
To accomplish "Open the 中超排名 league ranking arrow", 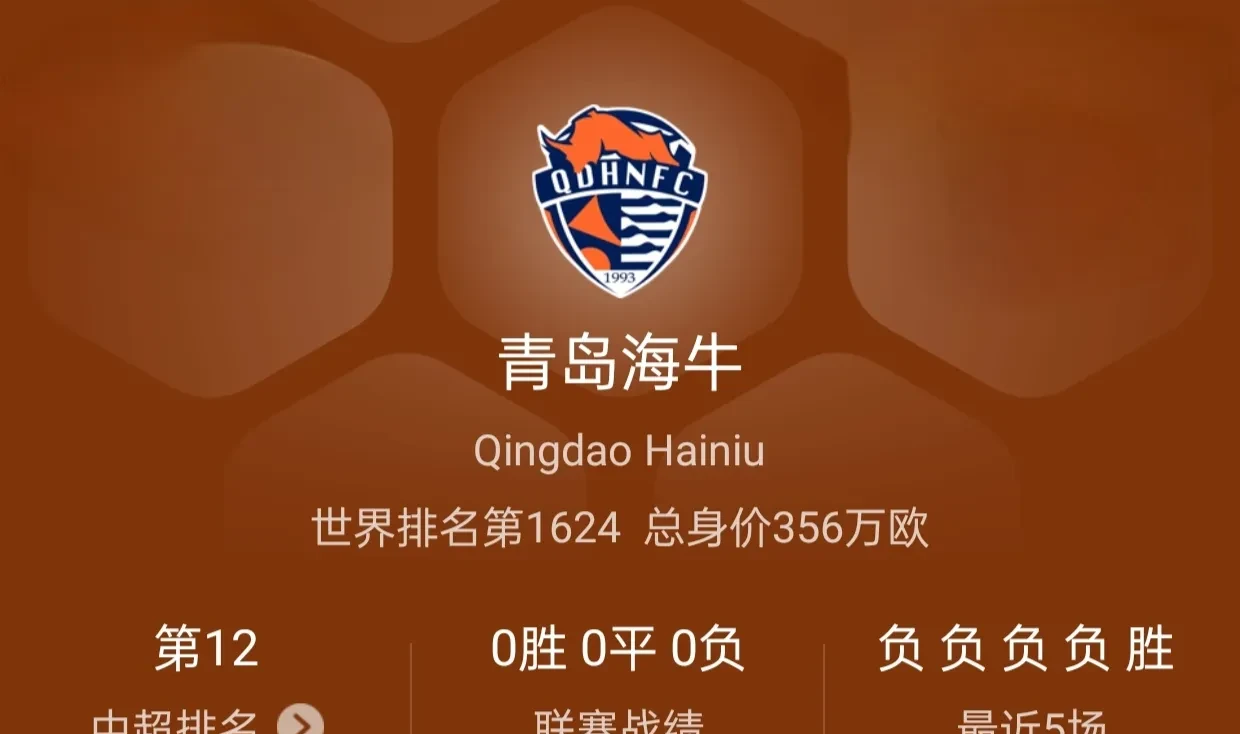I will click(300, 722).
